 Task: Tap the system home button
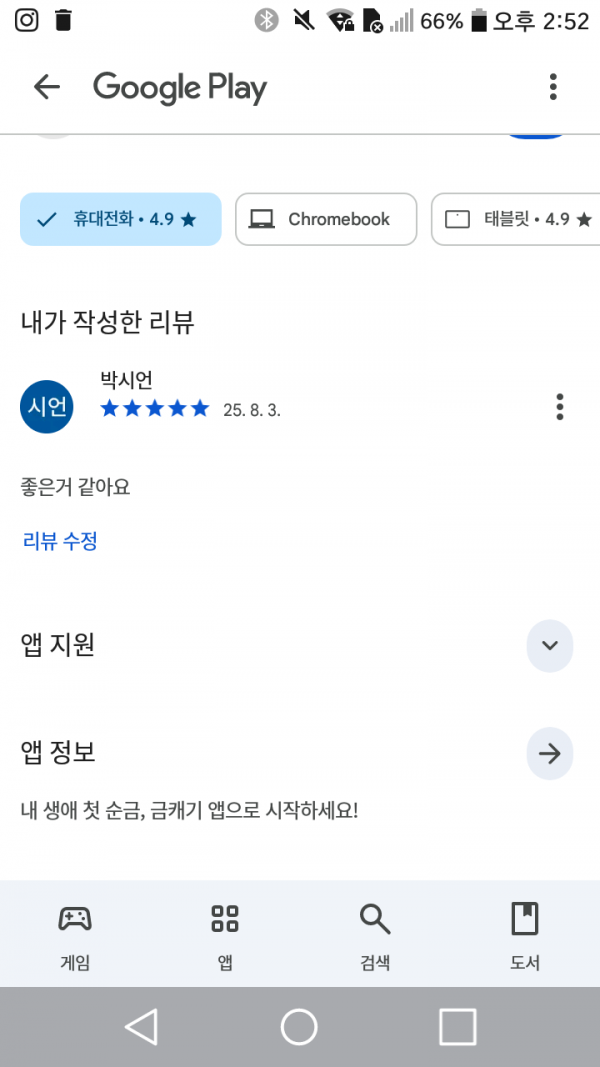pos(299,1026)
